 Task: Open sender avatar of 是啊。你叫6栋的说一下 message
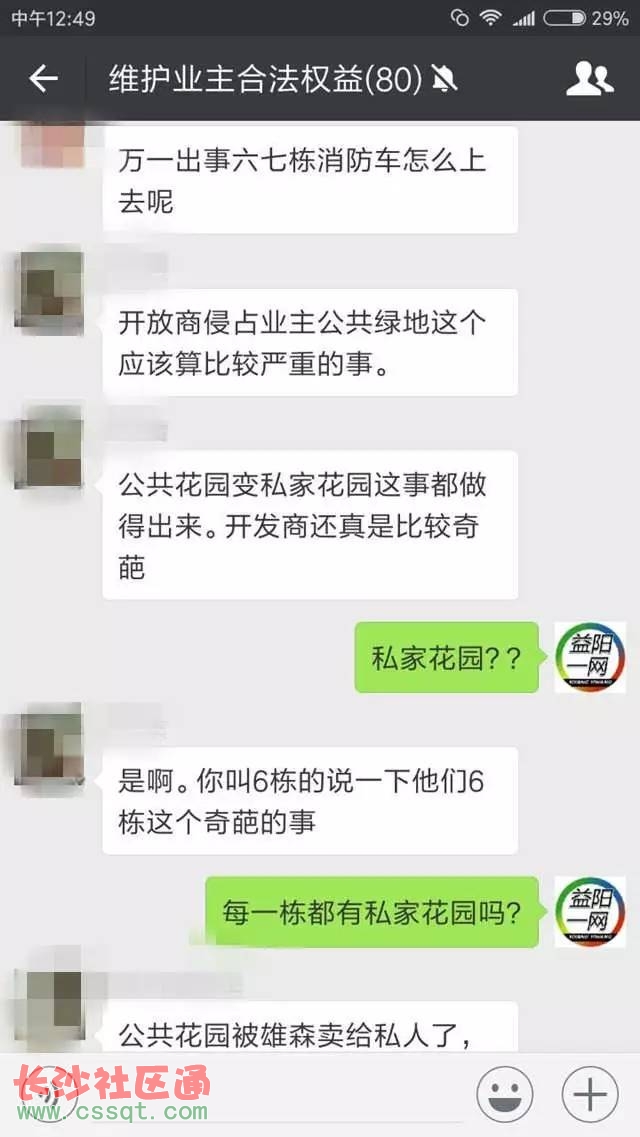[x=49, y=745]
